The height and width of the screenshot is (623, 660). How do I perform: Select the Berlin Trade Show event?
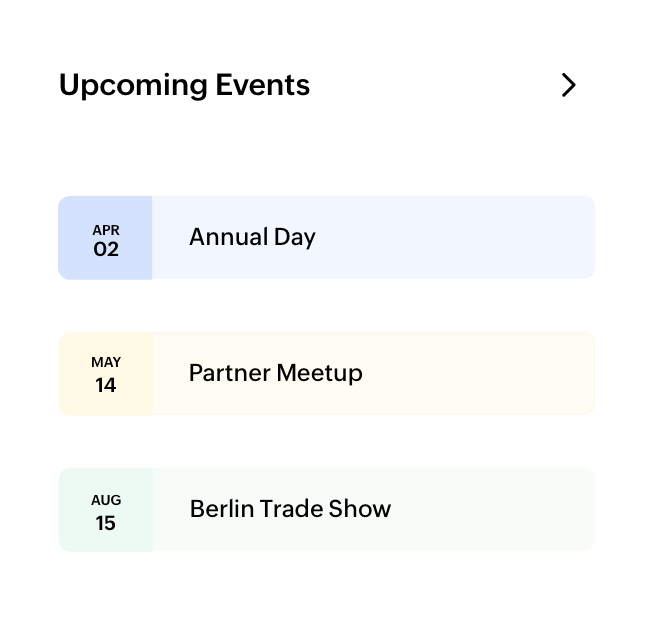(x=326, y=509)
